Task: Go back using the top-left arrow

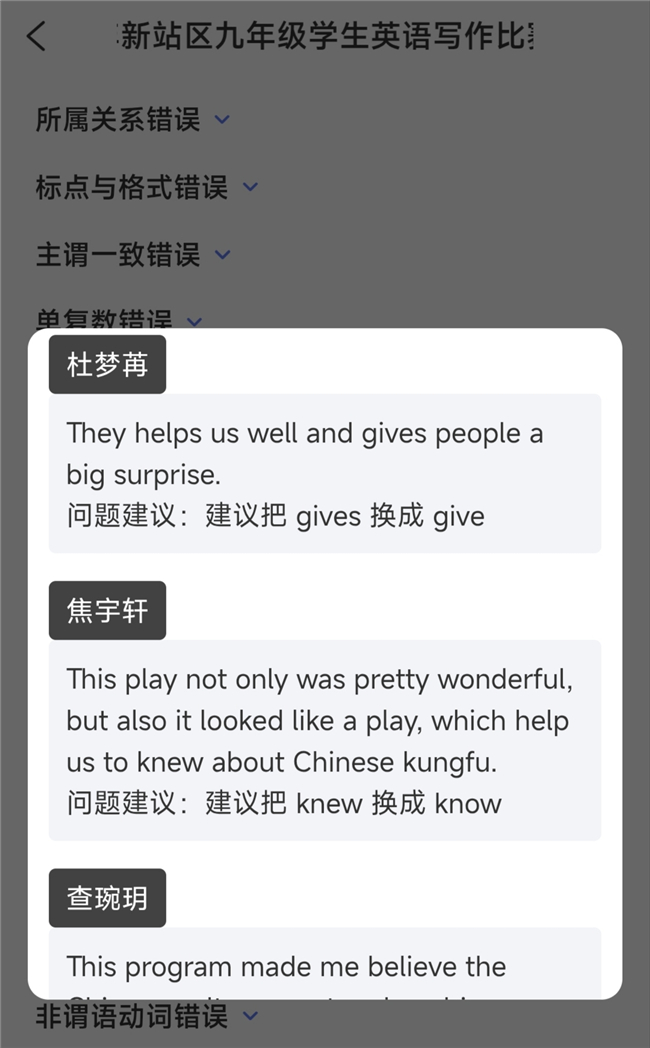Action: pos(37,37)
